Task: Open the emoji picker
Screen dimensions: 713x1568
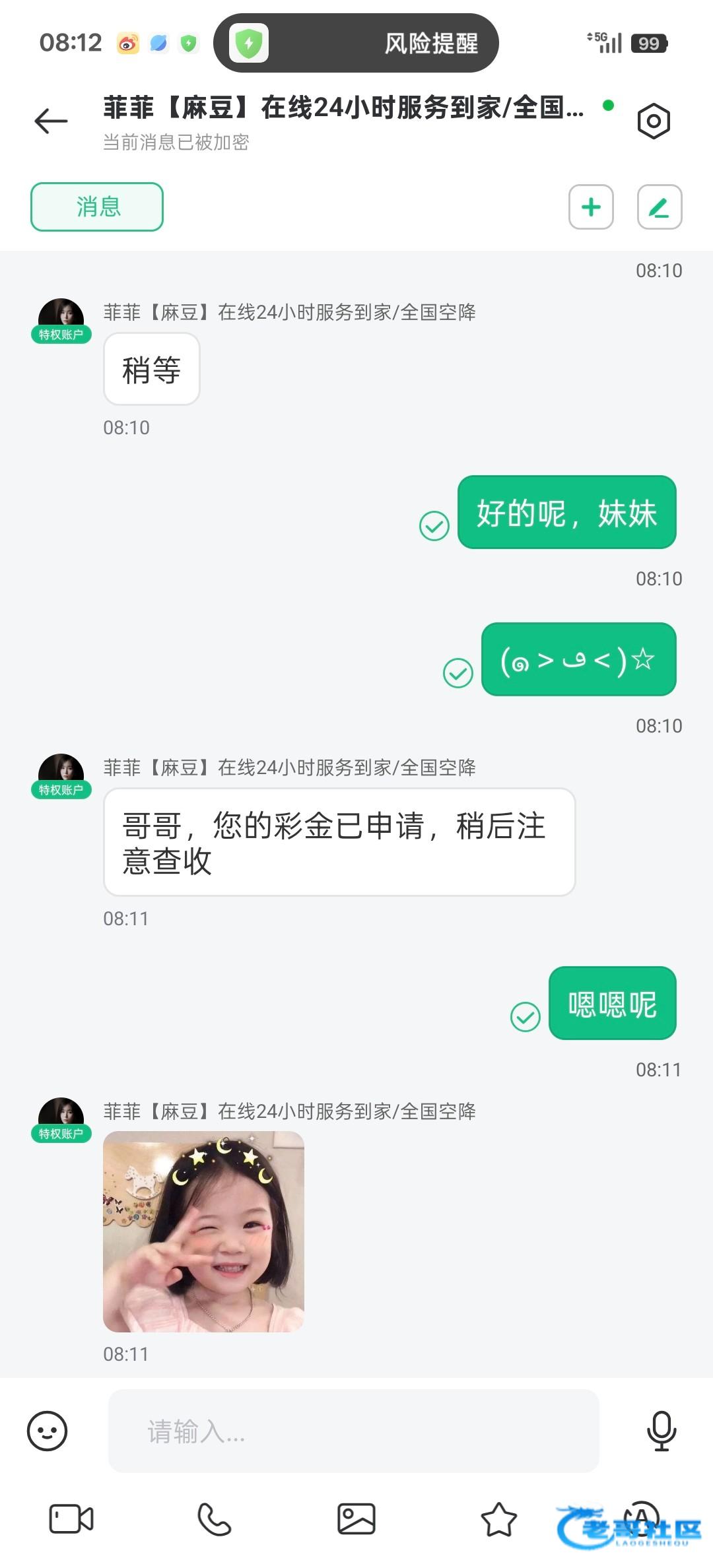Action: point(47,1431)
